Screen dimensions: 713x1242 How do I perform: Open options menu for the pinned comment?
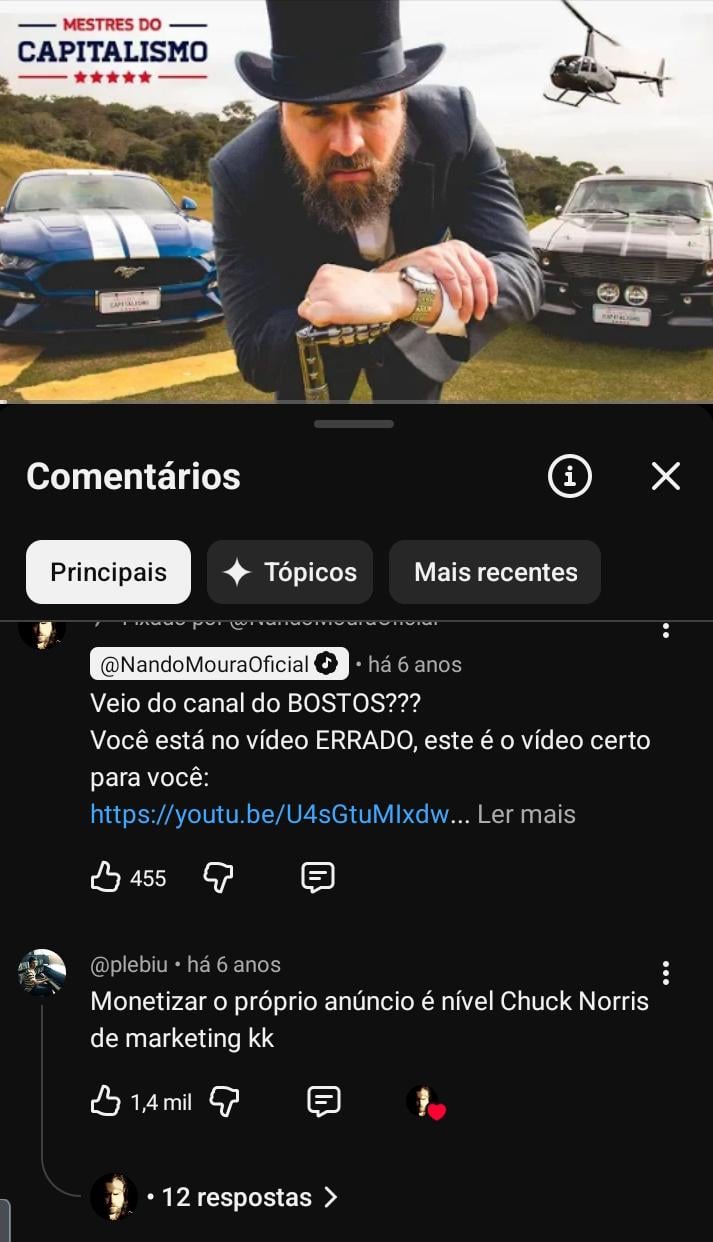(665, 630)
